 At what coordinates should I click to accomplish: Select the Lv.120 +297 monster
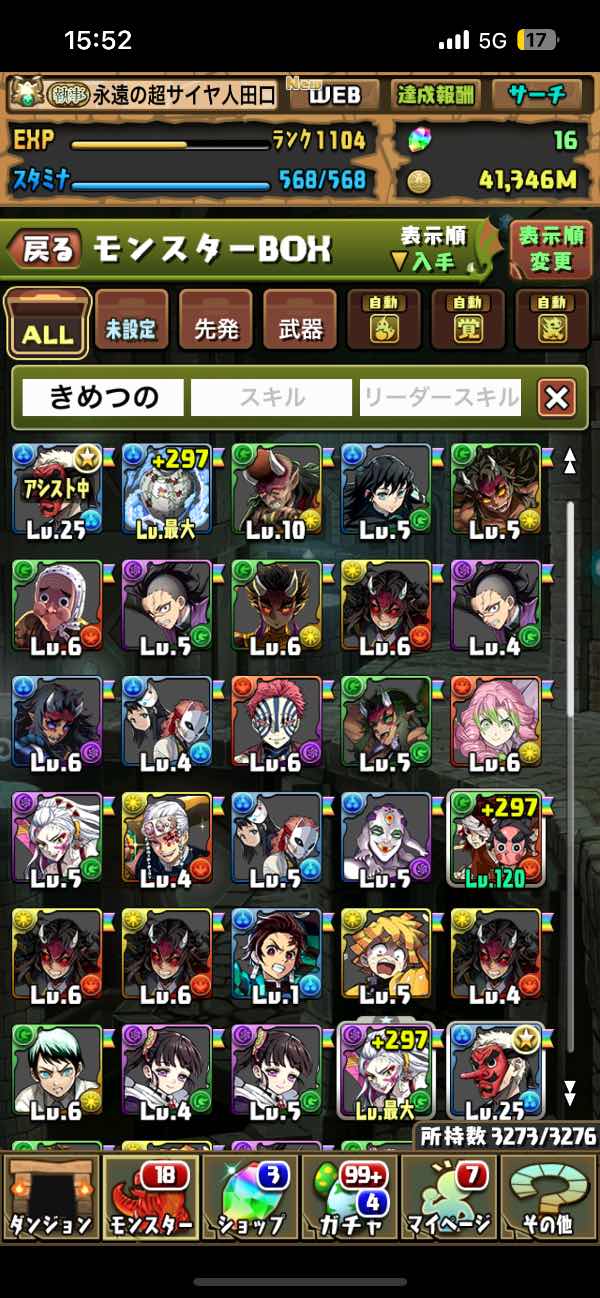point(496,838)
